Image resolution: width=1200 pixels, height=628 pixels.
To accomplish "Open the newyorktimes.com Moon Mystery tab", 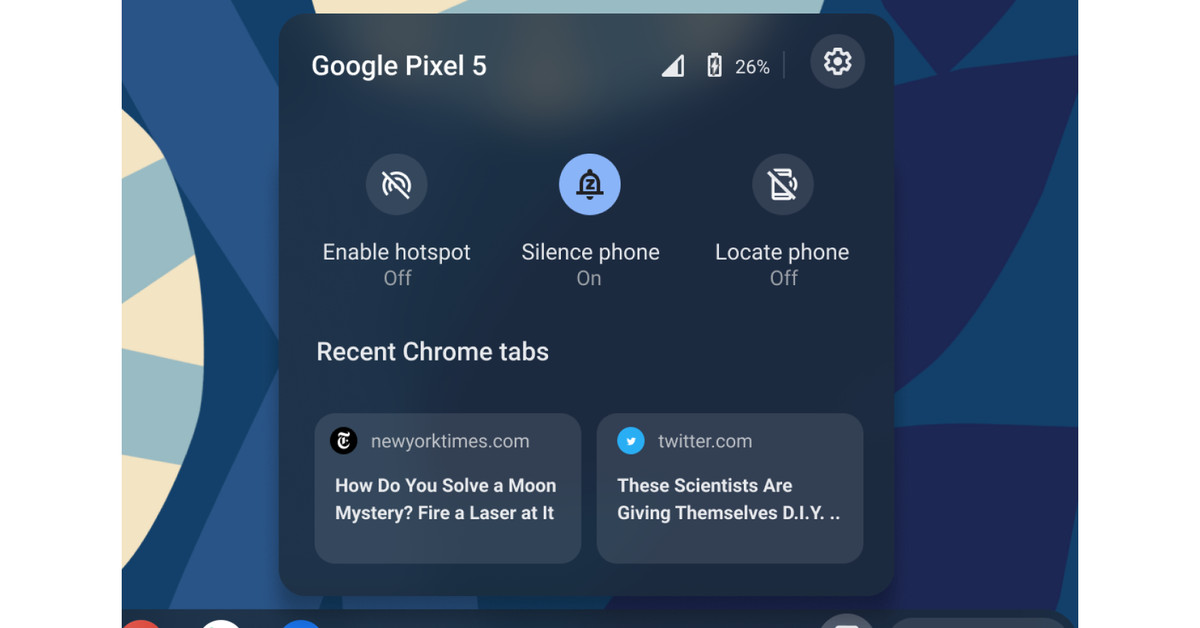I will coord(447,488).
